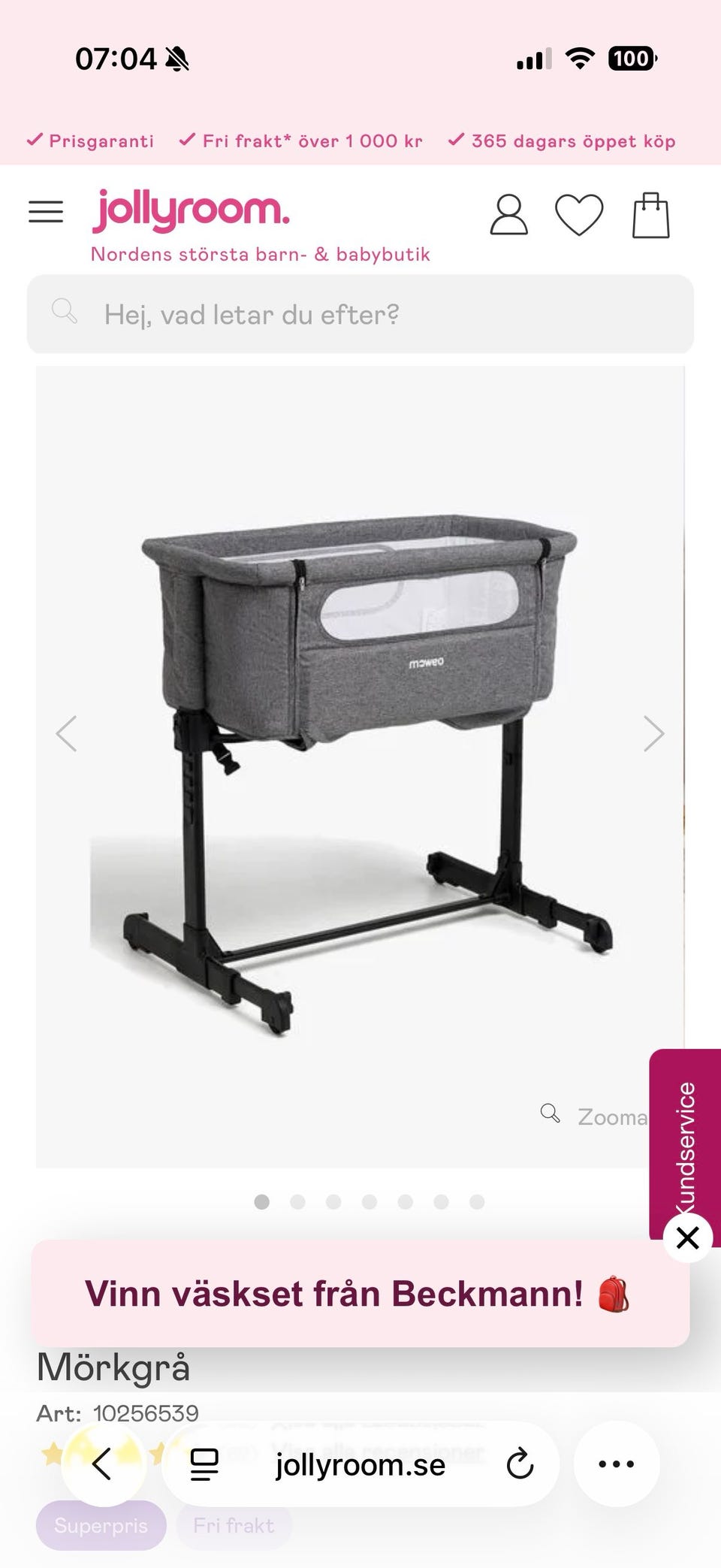Open the Kundservice side tab
This screenshot has width=721, height=1568.
[686, 1142]
